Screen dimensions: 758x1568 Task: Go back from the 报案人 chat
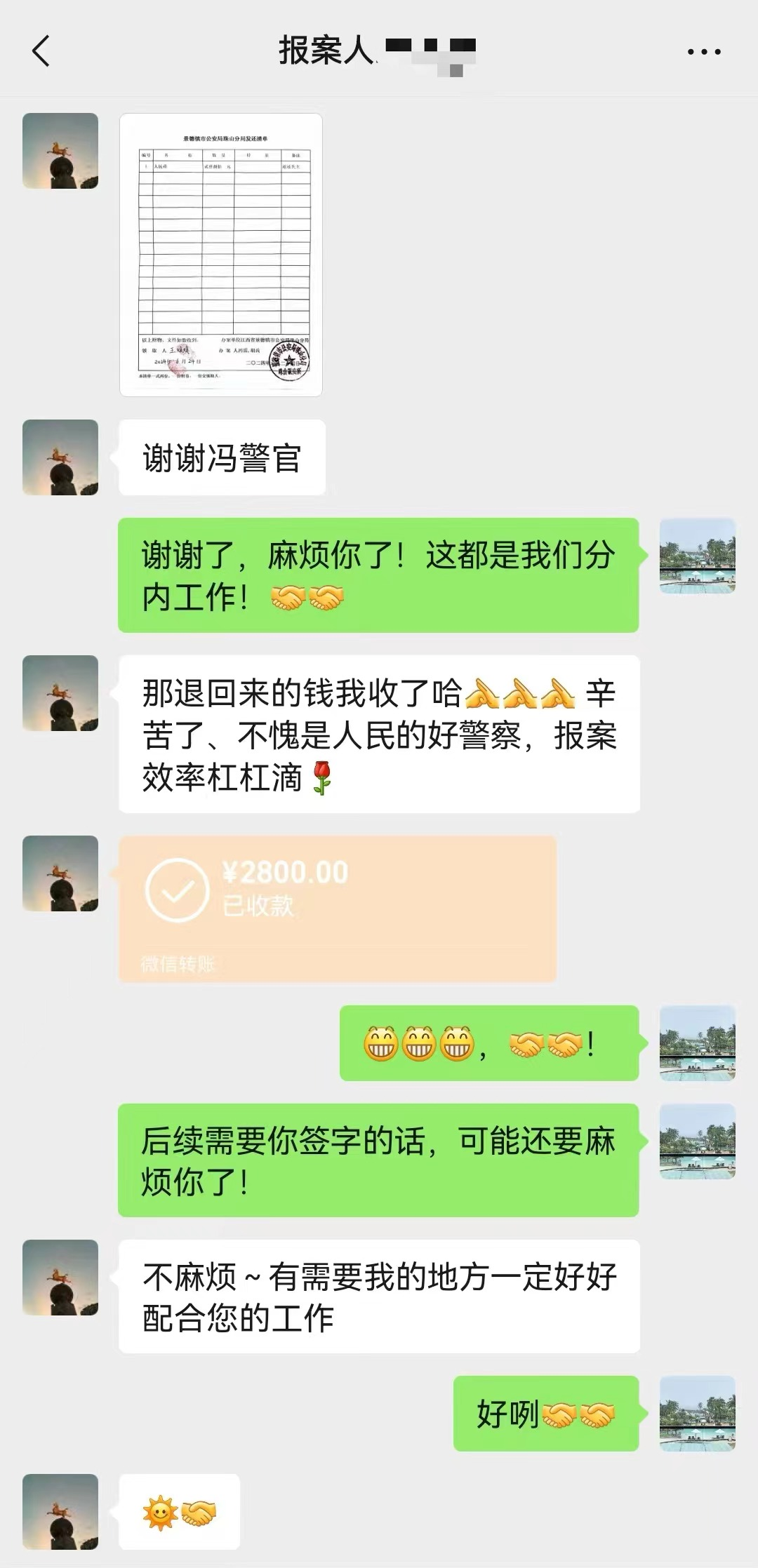(41, 51)
